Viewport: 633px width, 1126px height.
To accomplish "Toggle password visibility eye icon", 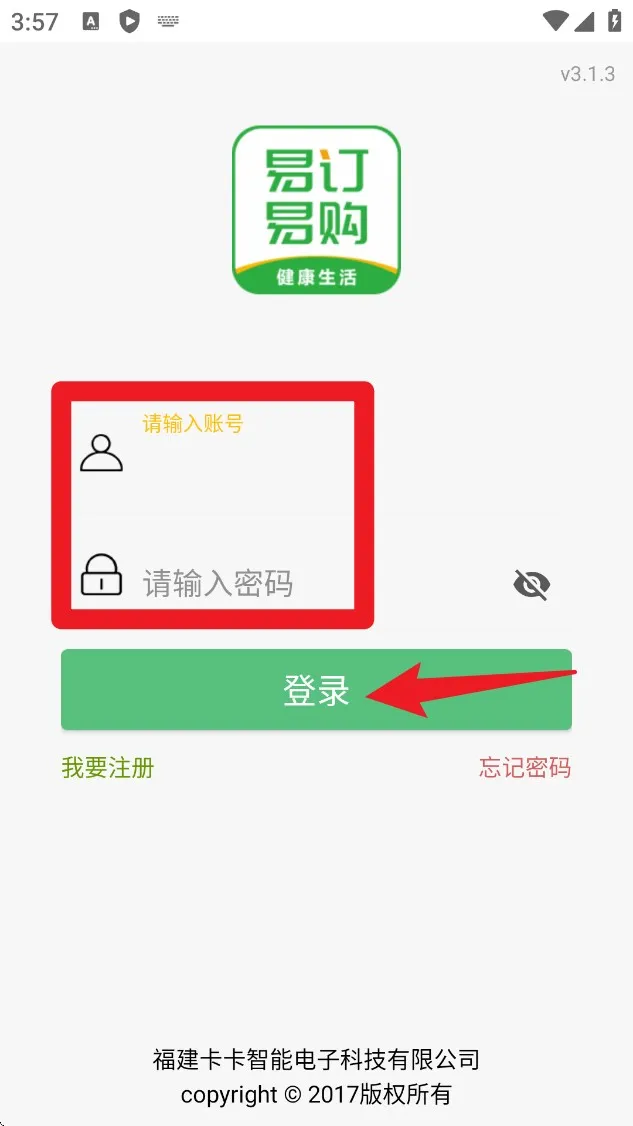I will click(x=531, y=584).
